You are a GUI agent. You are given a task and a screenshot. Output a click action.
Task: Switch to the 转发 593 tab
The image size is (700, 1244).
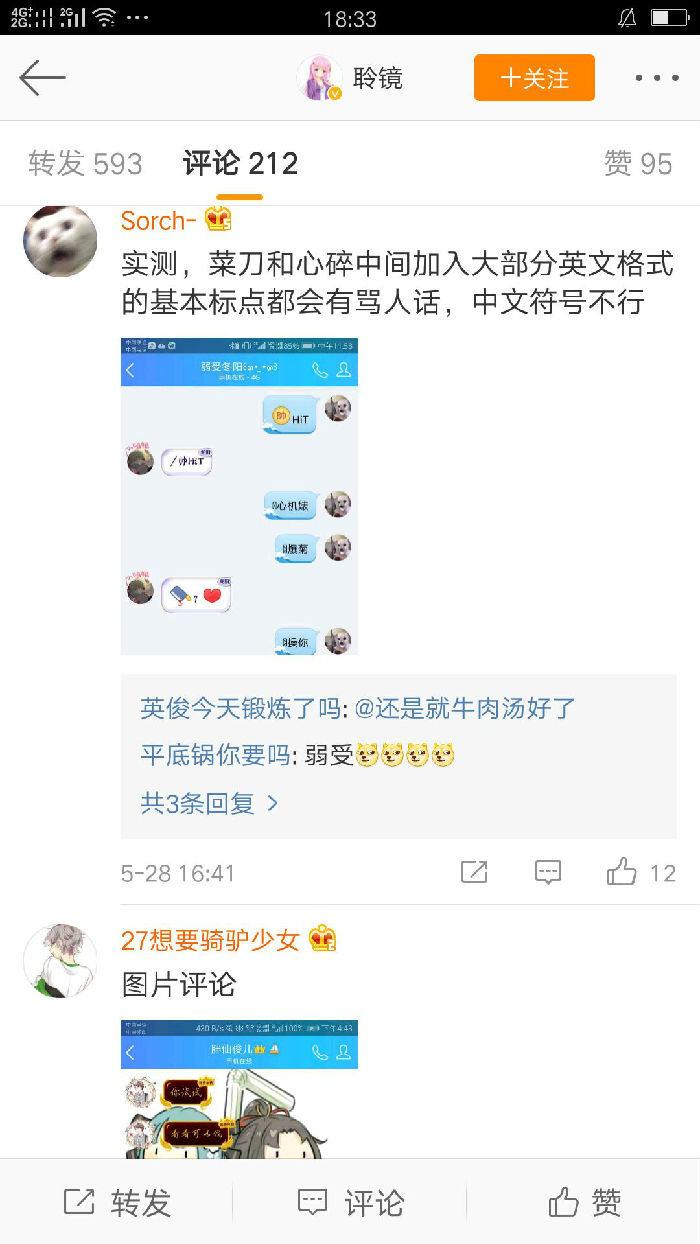coord(85,164)
